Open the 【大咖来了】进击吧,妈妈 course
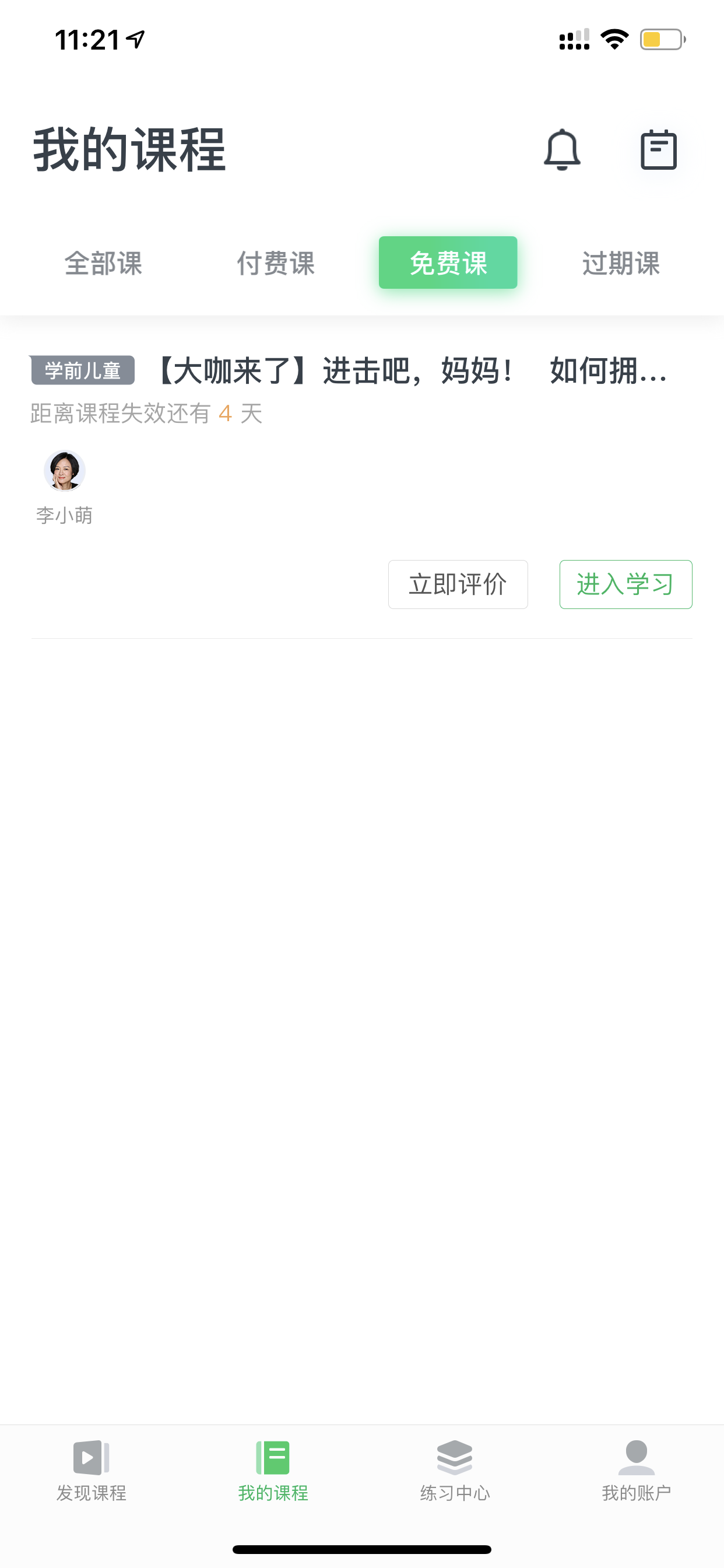Viewport: 724px width, 1568px height. (412, 370)
